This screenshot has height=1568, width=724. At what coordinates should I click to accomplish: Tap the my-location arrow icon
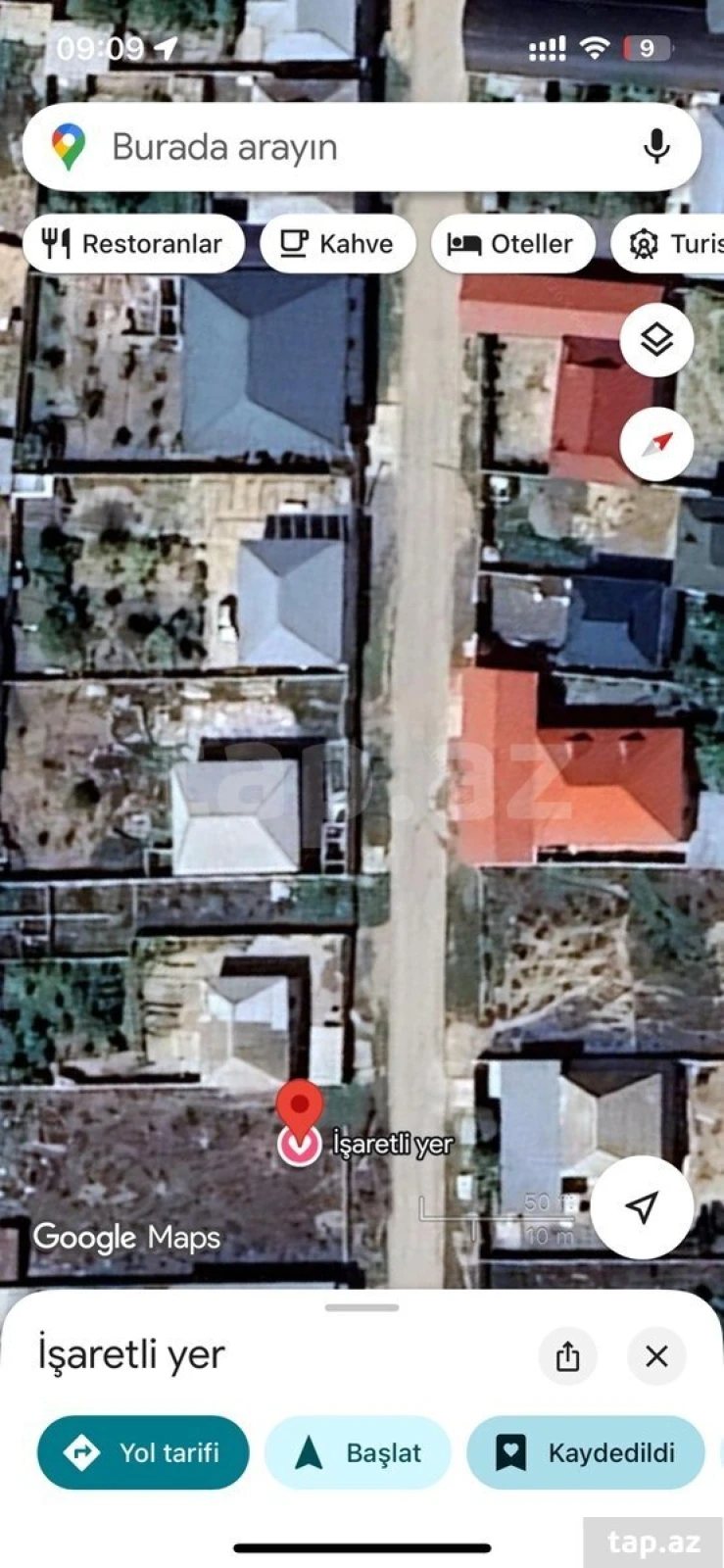643,1206
